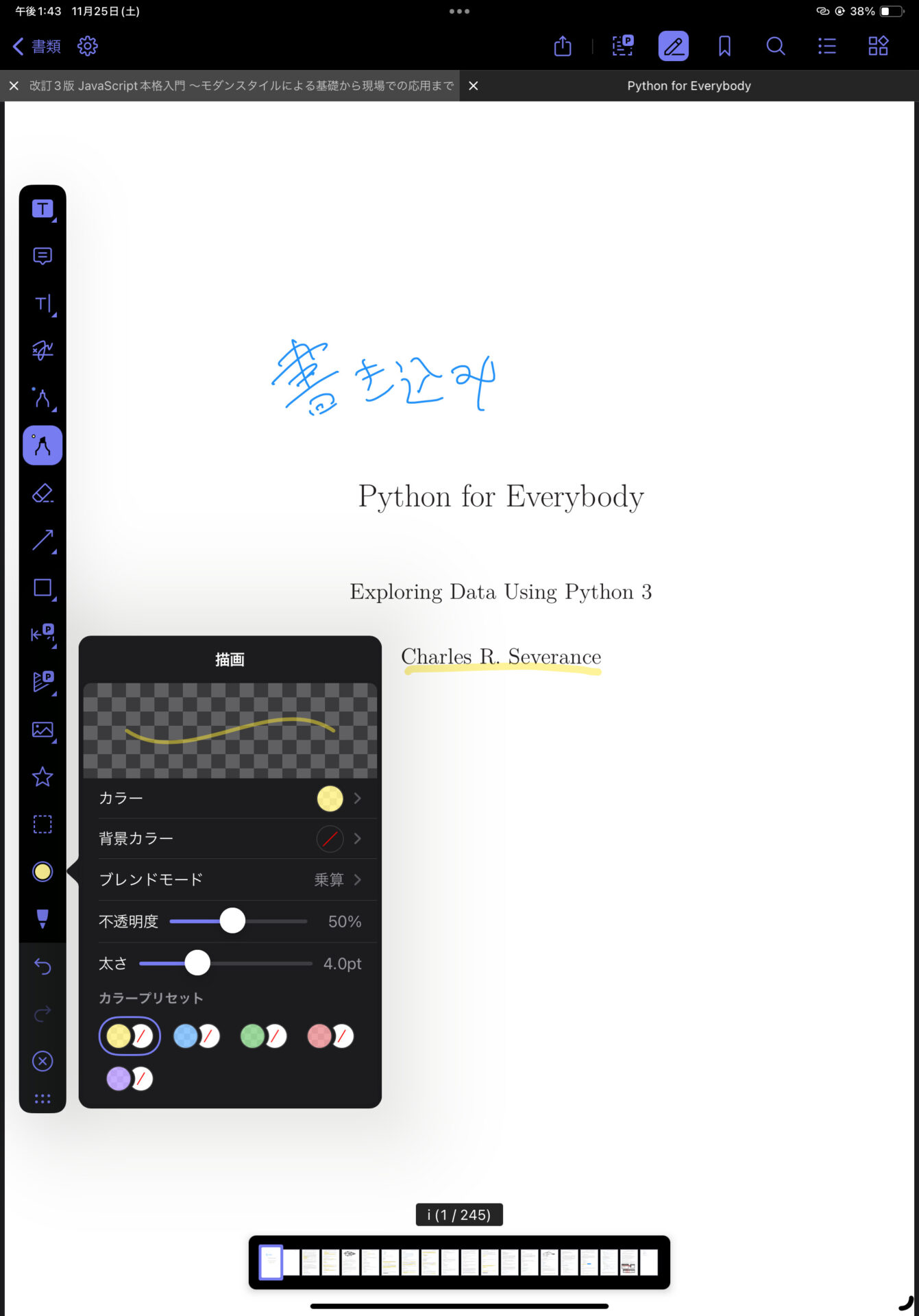Viewport: 919px width, 1316px height.
Task: Adjust the 太さ thickness slider
Action: tap(197, 963)
